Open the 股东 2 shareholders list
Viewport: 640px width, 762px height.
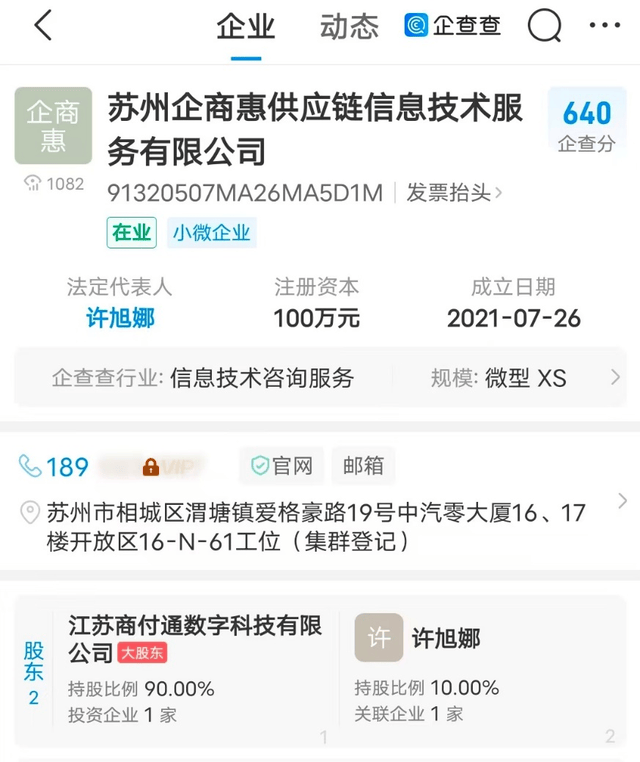(33, 673)
